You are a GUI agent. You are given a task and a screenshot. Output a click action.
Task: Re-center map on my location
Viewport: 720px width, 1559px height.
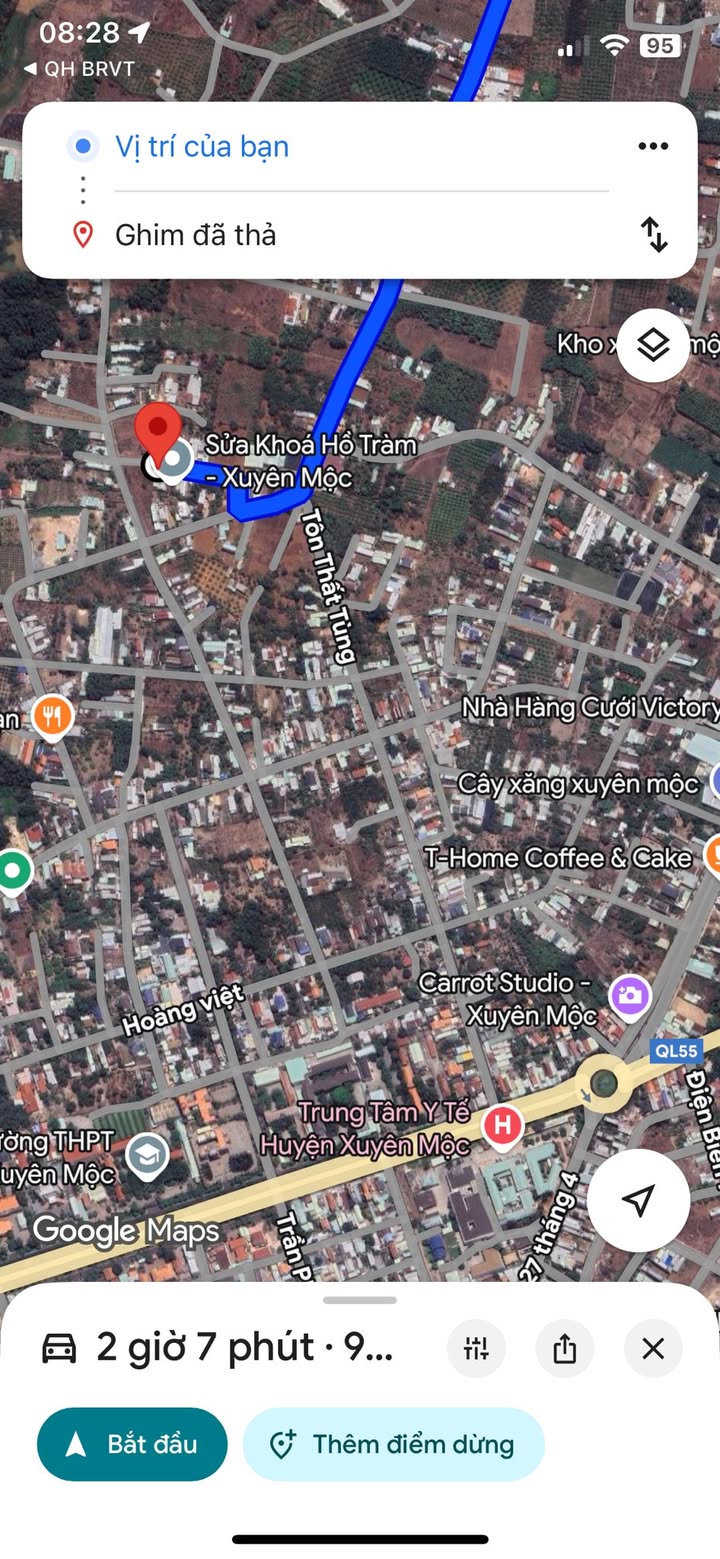point(638,1200)
